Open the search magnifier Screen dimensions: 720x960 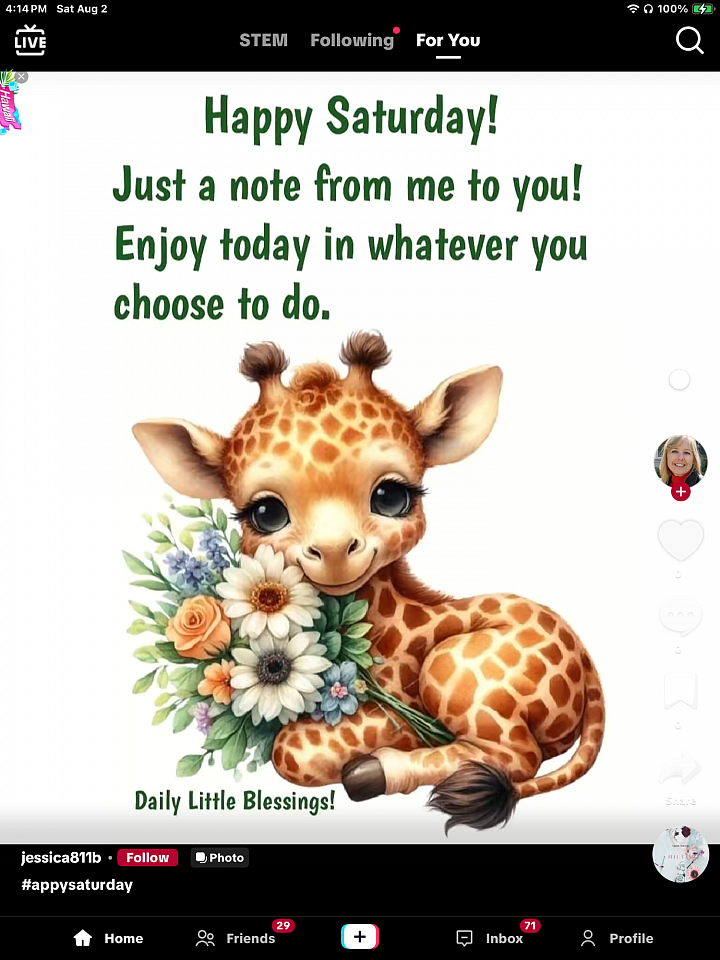point(690,40)
